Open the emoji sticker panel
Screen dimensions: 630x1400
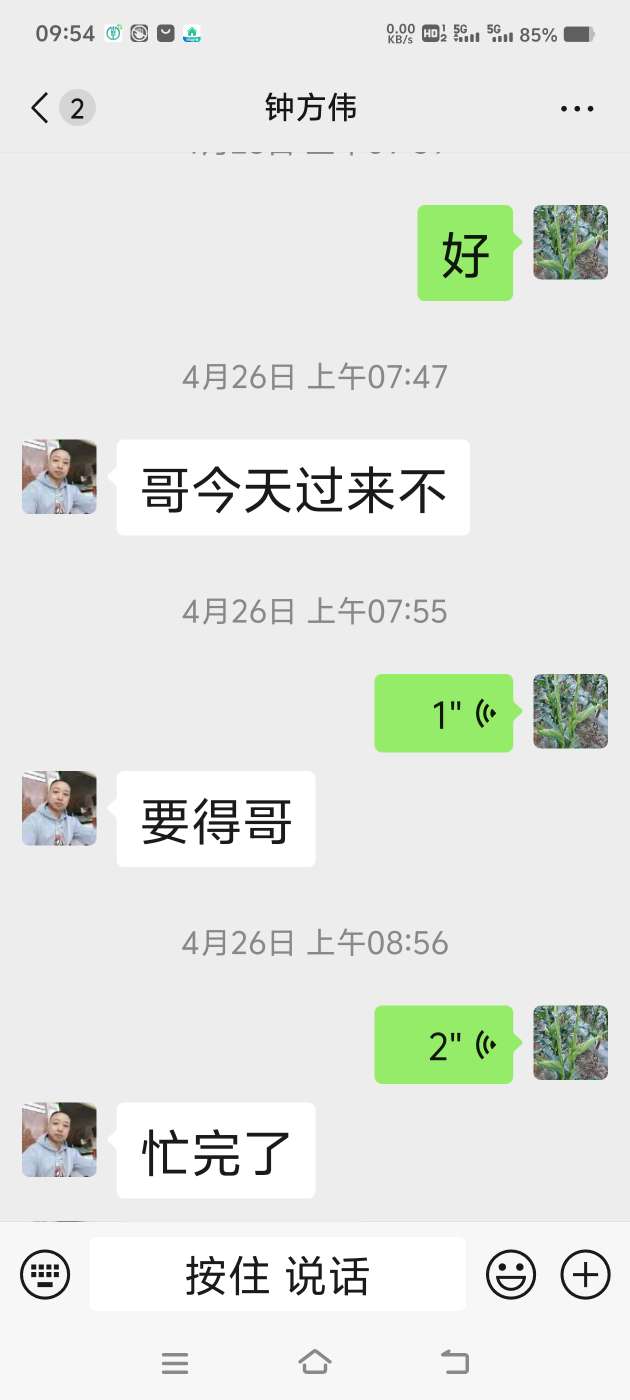[511, 1275]
